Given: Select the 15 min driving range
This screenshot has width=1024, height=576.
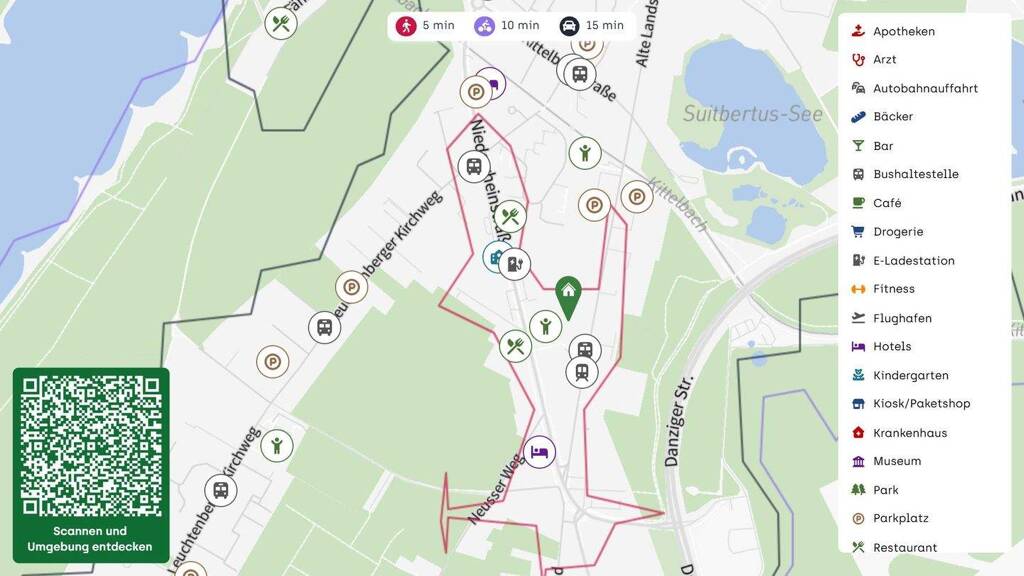Looking at the screenshot, I should click(x=592, y=26).
